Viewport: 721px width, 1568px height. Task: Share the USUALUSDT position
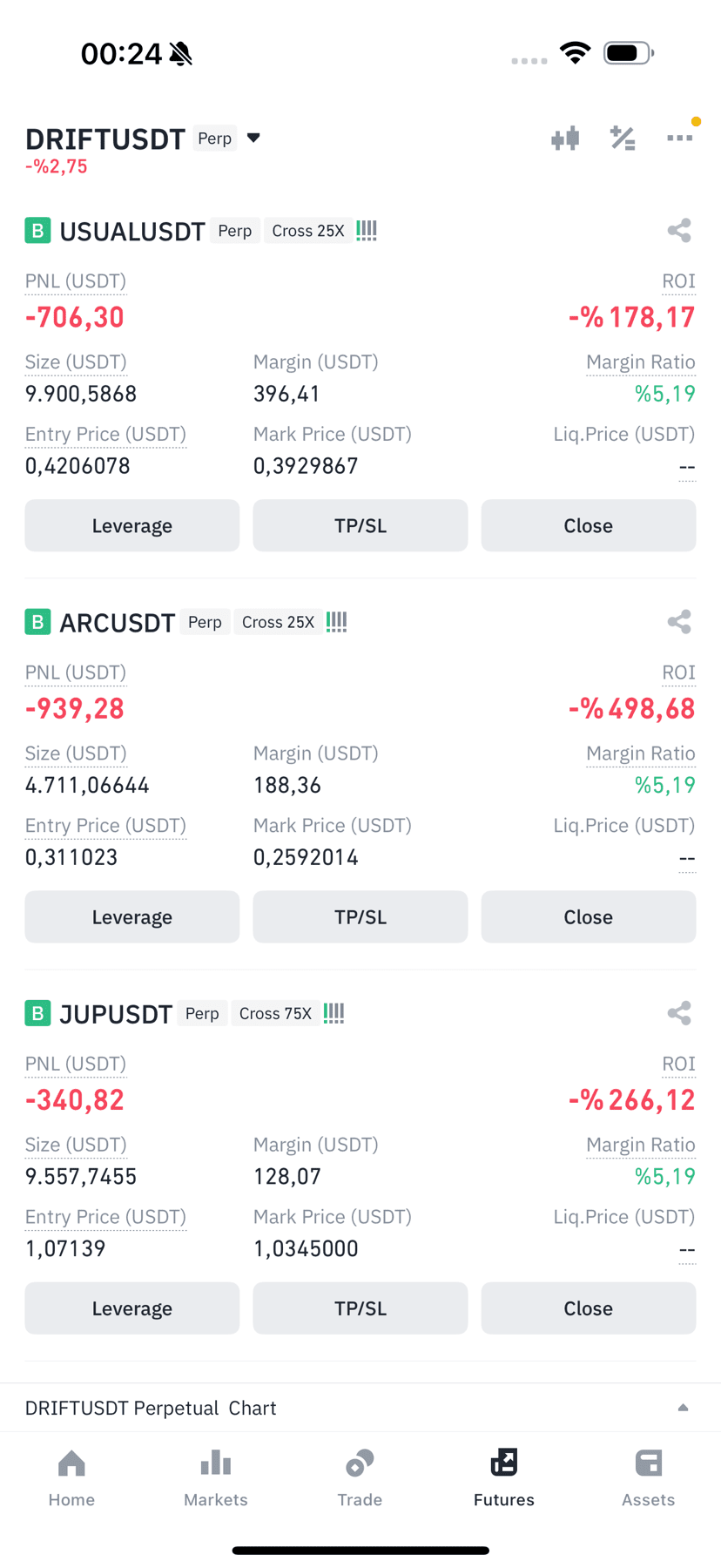point(679,231)
